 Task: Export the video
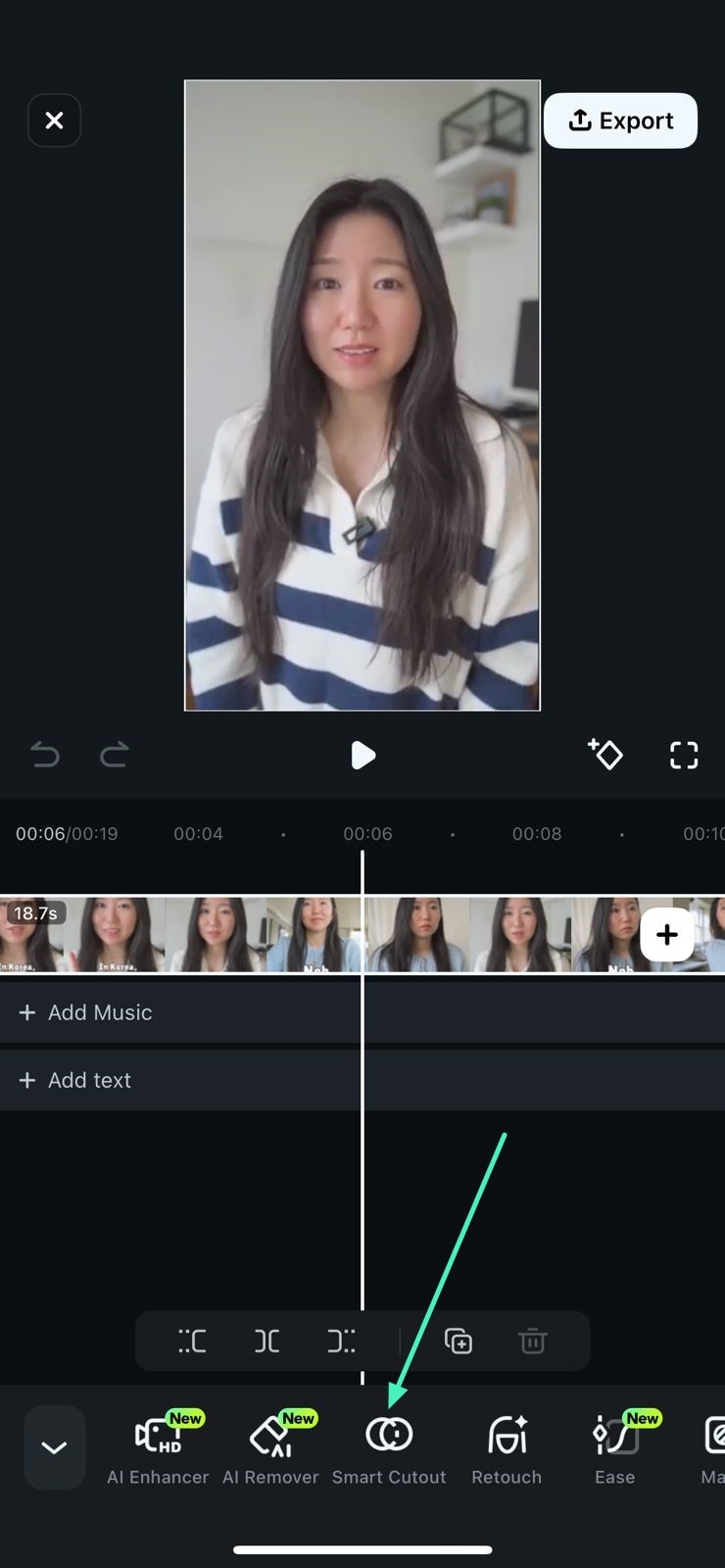[620, 121]
